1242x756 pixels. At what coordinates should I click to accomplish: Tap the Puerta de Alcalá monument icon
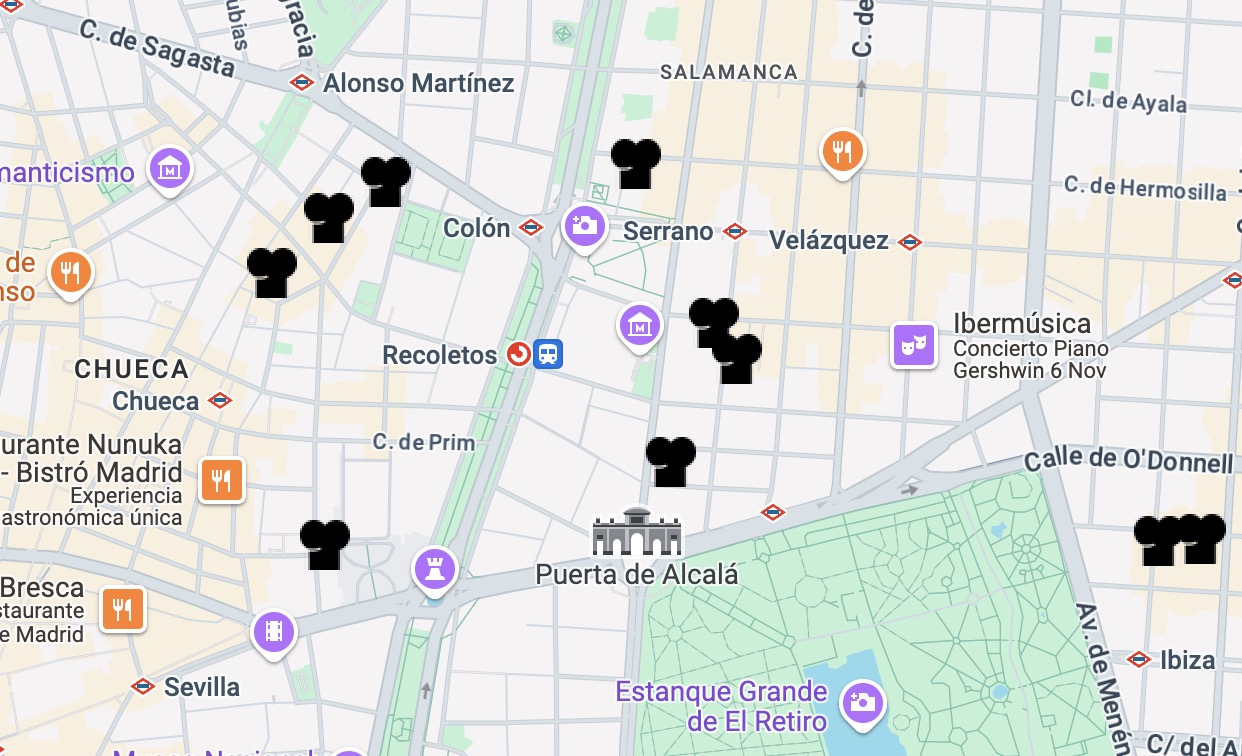(x=637, y=531)
